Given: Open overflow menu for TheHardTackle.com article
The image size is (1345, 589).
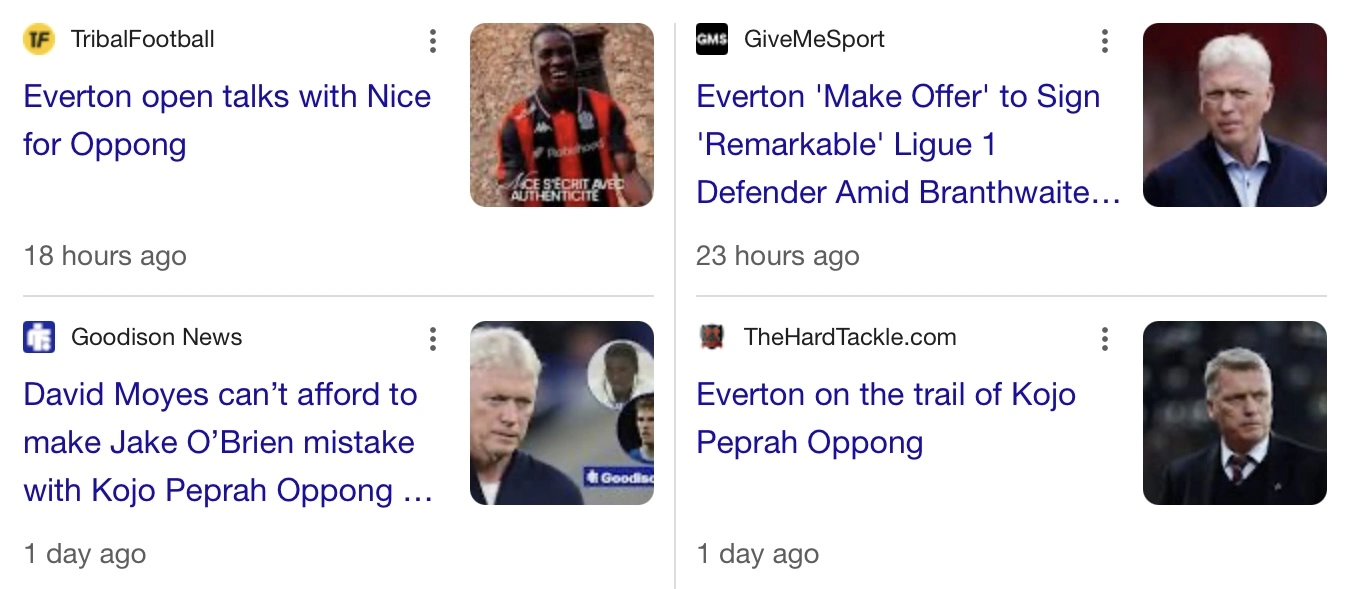Looking at the screenshot, I should (1105, 339).
